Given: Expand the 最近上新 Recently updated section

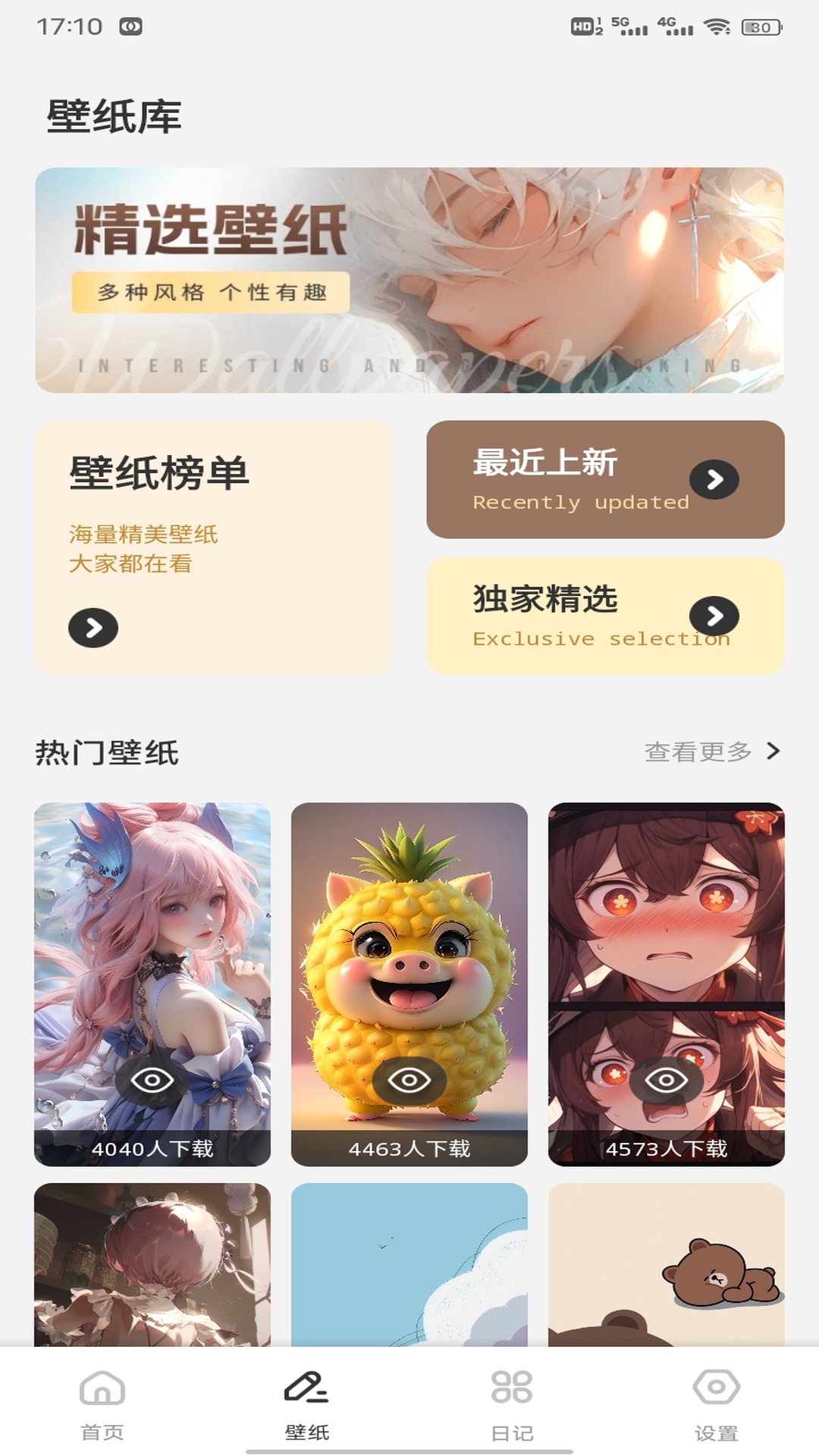Looking at the screenshot, I should click(603, 479).
